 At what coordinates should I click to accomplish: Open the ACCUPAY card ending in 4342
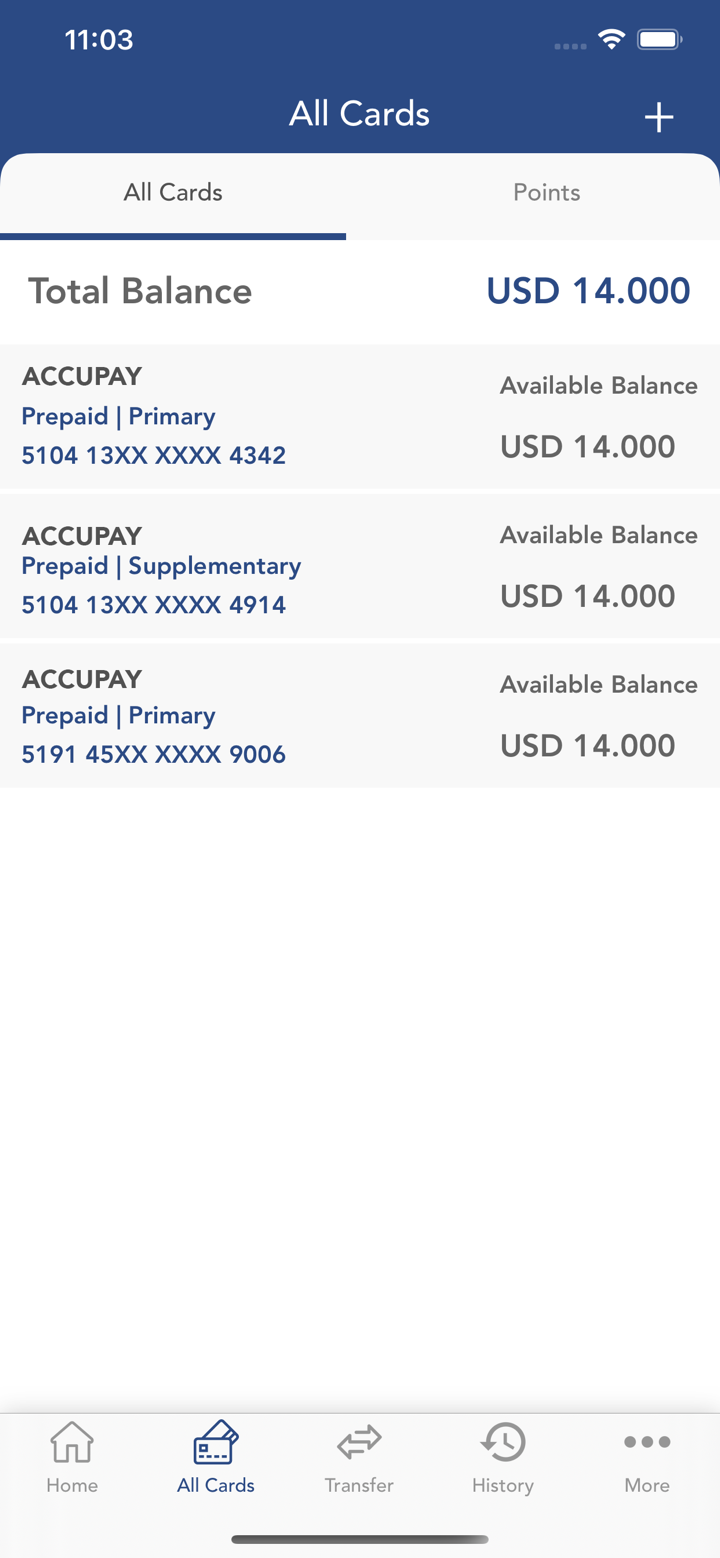pos(360,416)
